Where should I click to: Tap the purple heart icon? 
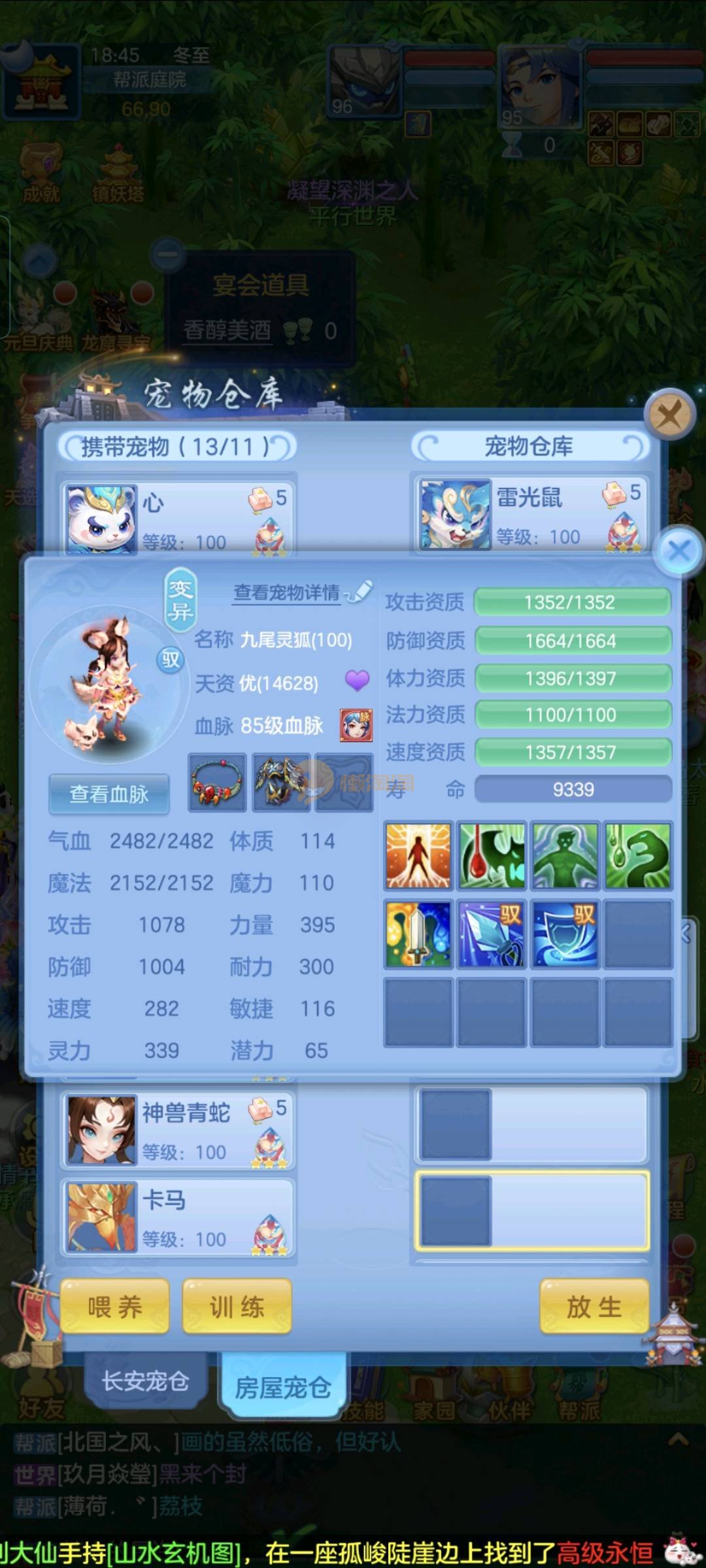tap(357, 681)
